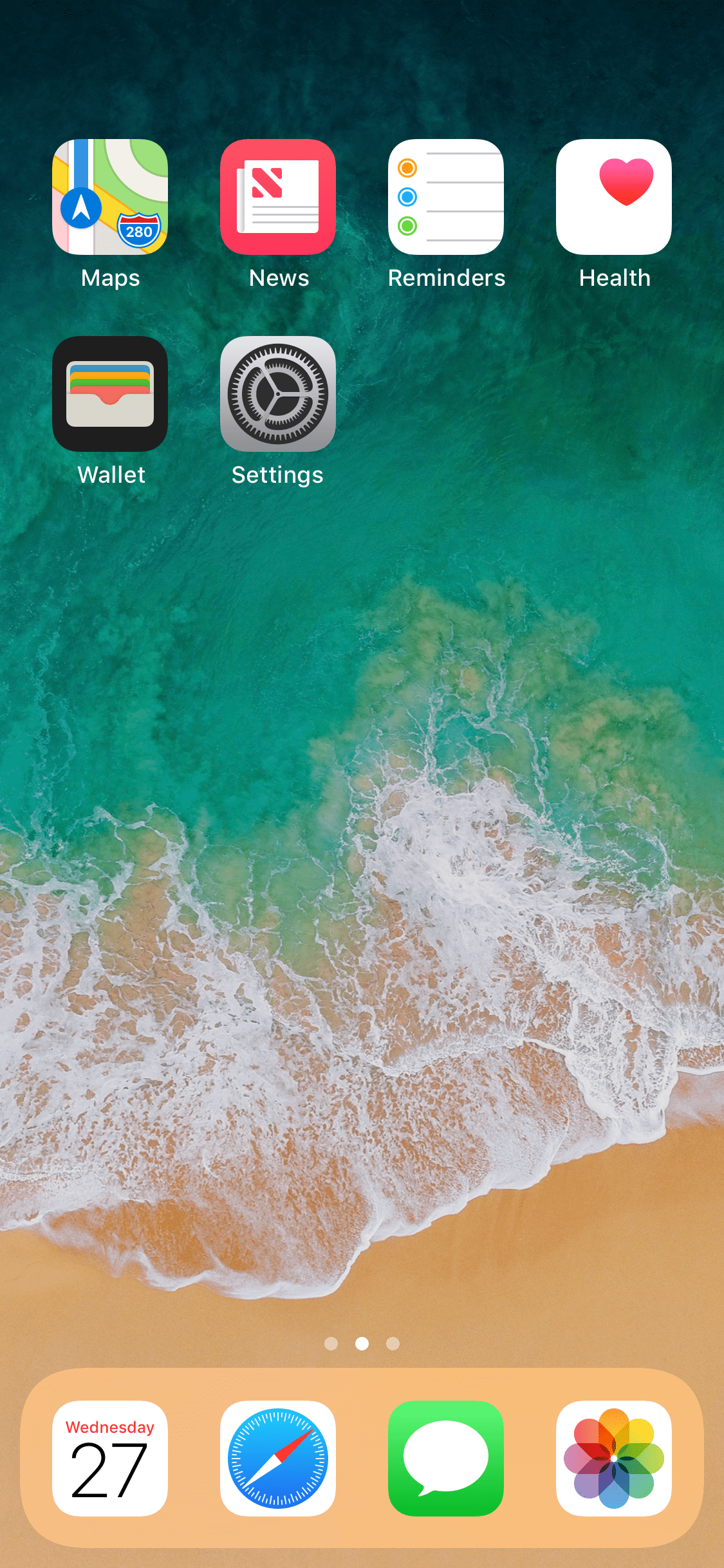
Task: Open Calendar showing Wednesday 27
Action: 109,1458
